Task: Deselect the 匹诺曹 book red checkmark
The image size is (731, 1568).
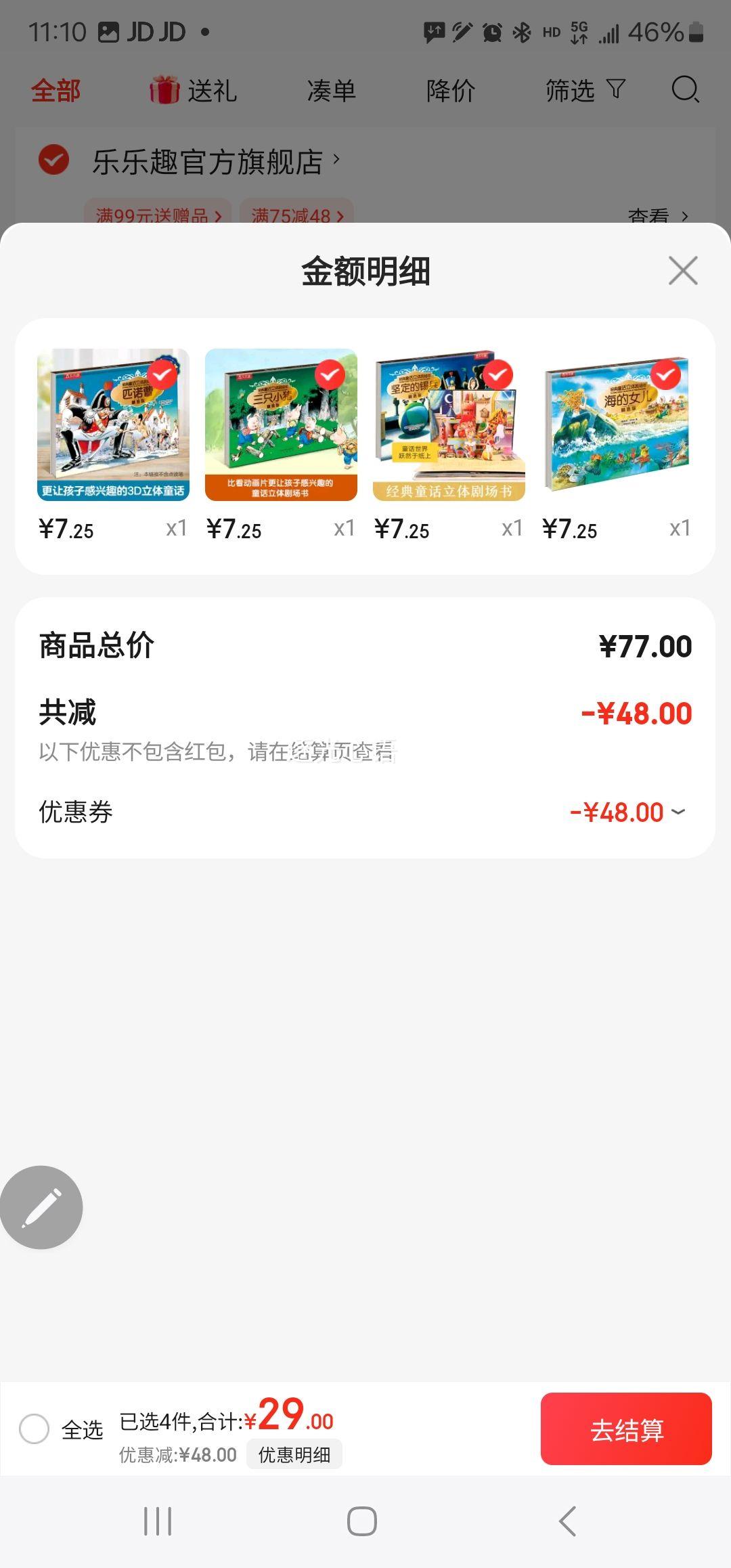Action: click(x=163, y=375)
